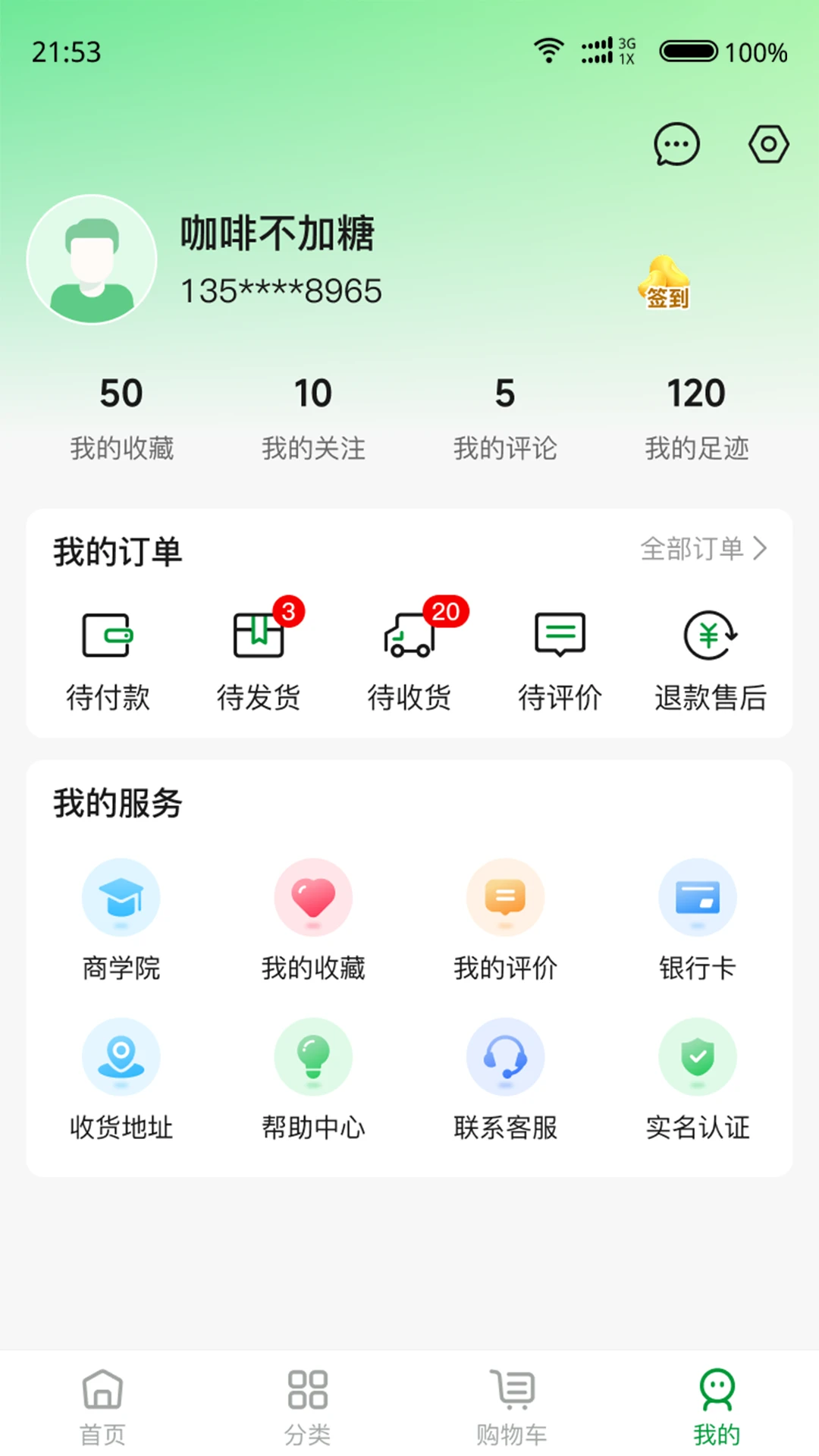Open 银行卡 bank card management
This screenshot has height=1456, width=819.
[x=698, y=918]
